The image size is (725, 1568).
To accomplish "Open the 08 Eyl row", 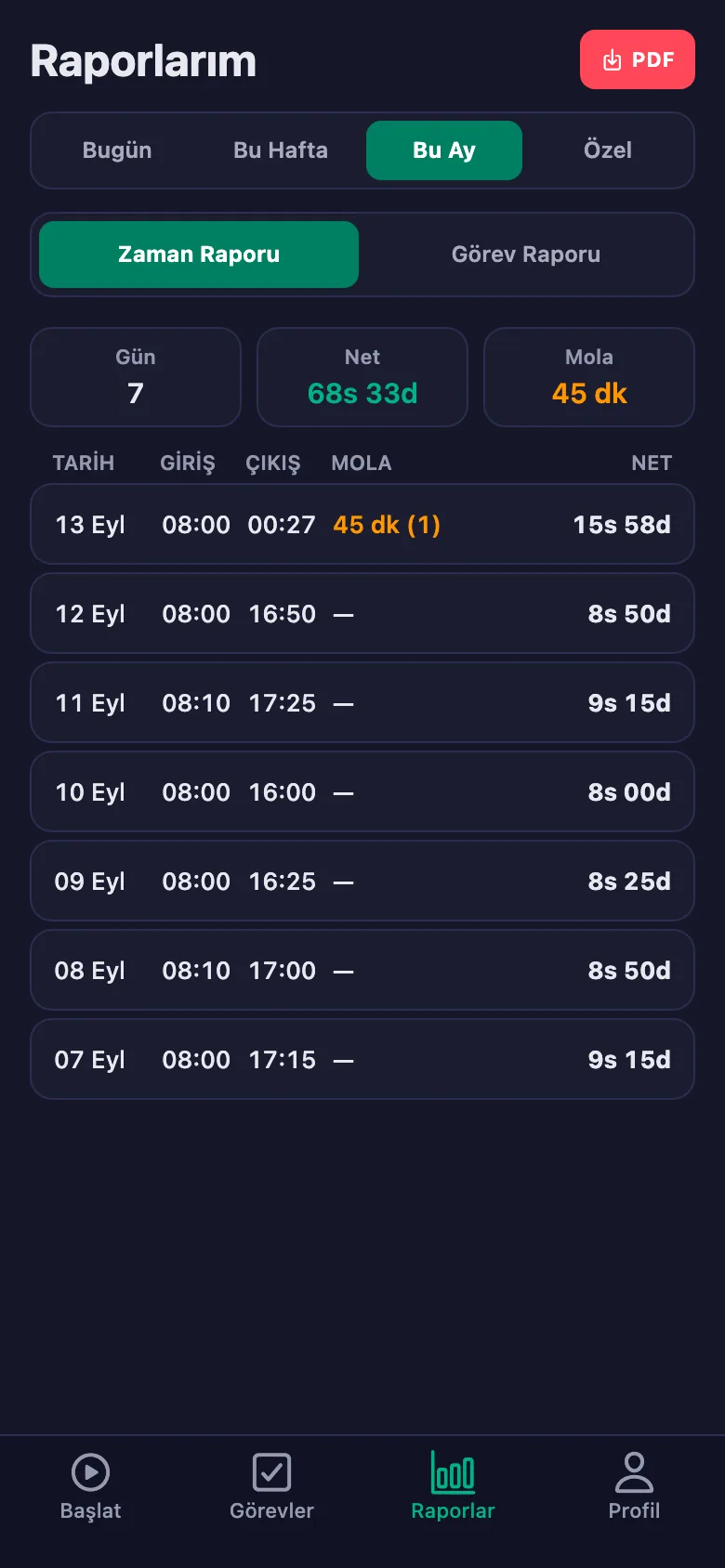I will [362, 970].
